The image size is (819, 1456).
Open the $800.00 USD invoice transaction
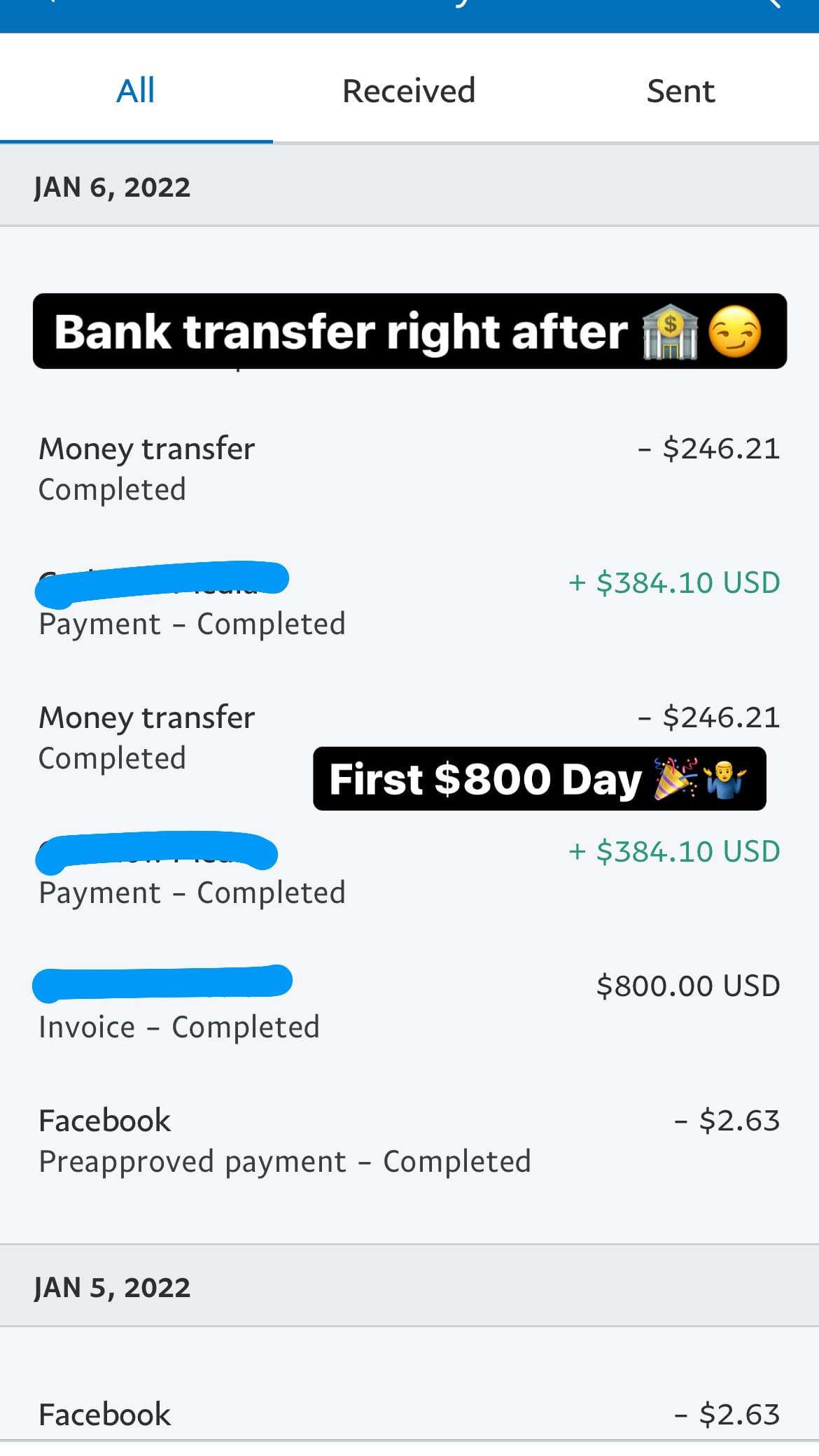point(409,1006)
